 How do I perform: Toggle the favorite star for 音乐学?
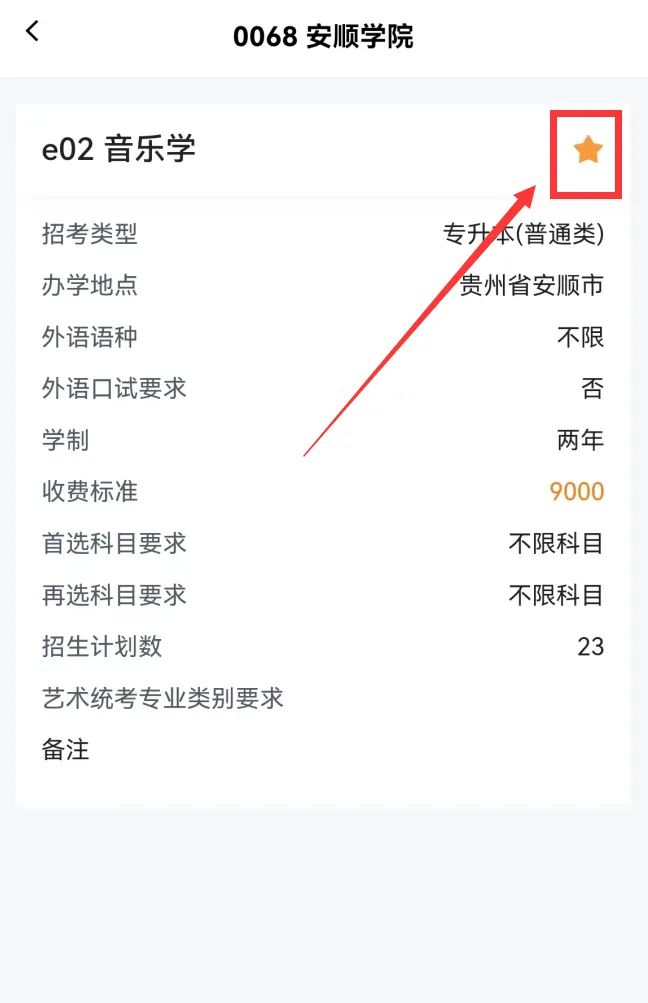(588, 151)
